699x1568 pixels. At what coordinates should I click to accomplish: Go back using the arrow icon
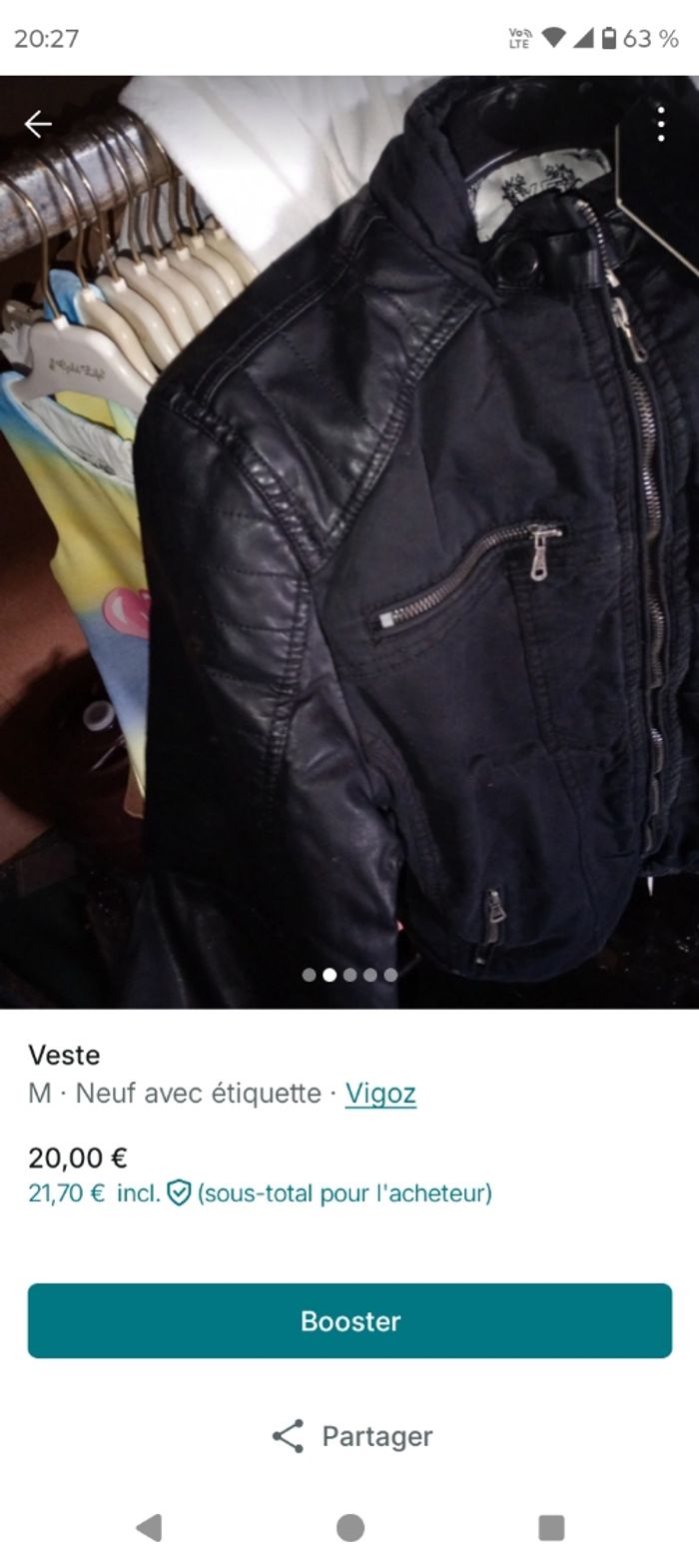tap(38, 124)
